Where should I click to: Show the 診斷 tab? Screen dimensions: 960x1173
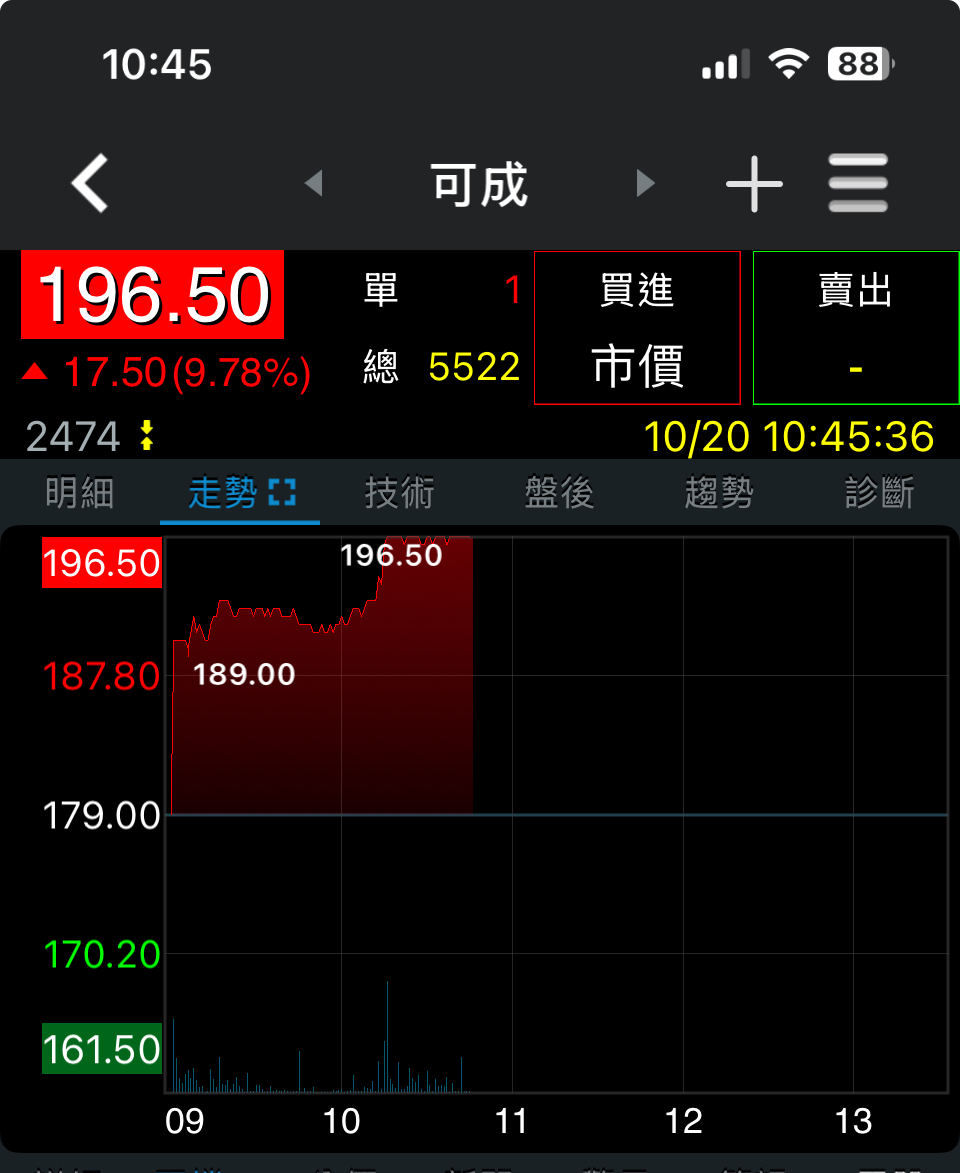point(879,493)
